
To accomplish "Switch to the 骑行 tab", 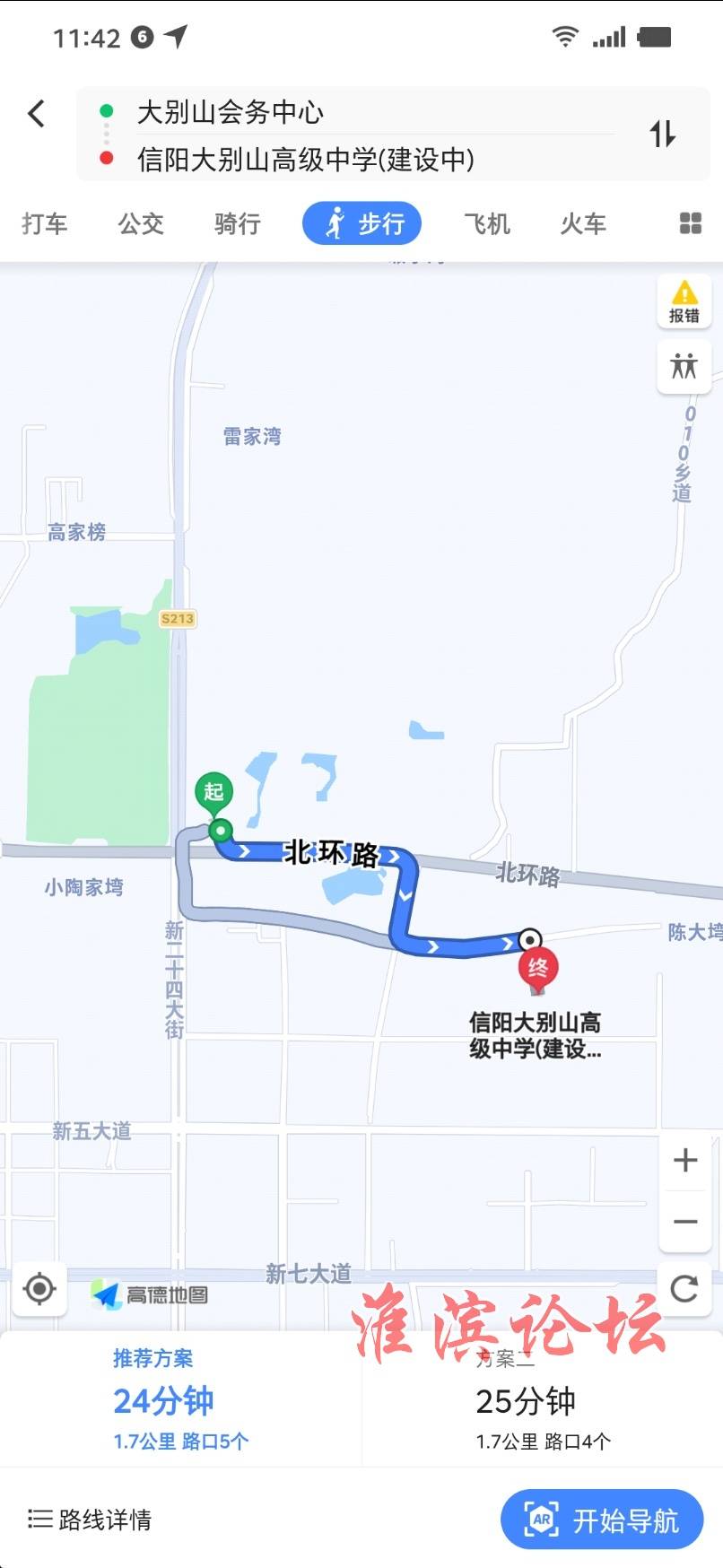I will point(238,223).
